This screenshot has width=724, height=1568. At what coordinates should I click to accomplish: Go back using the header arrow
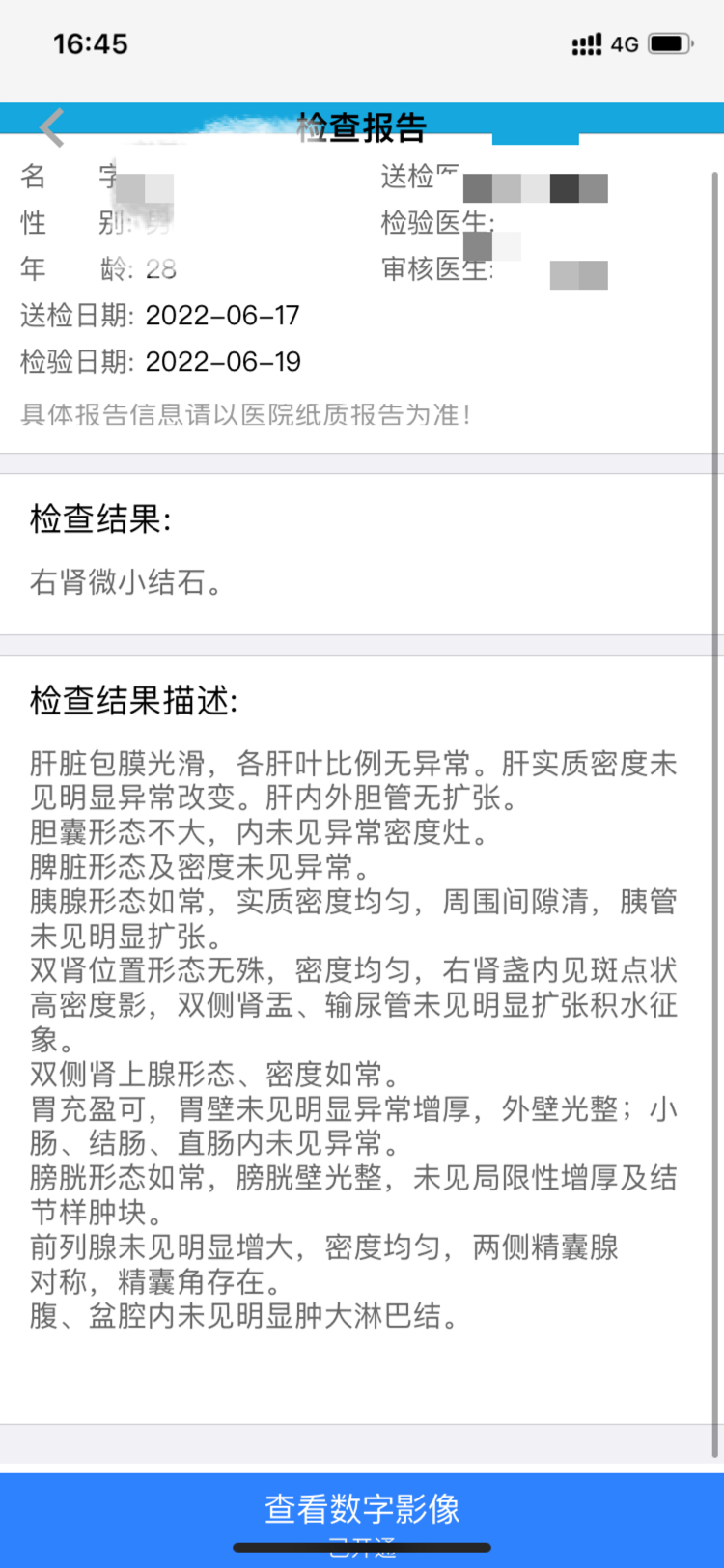click(x=52, y=128)
